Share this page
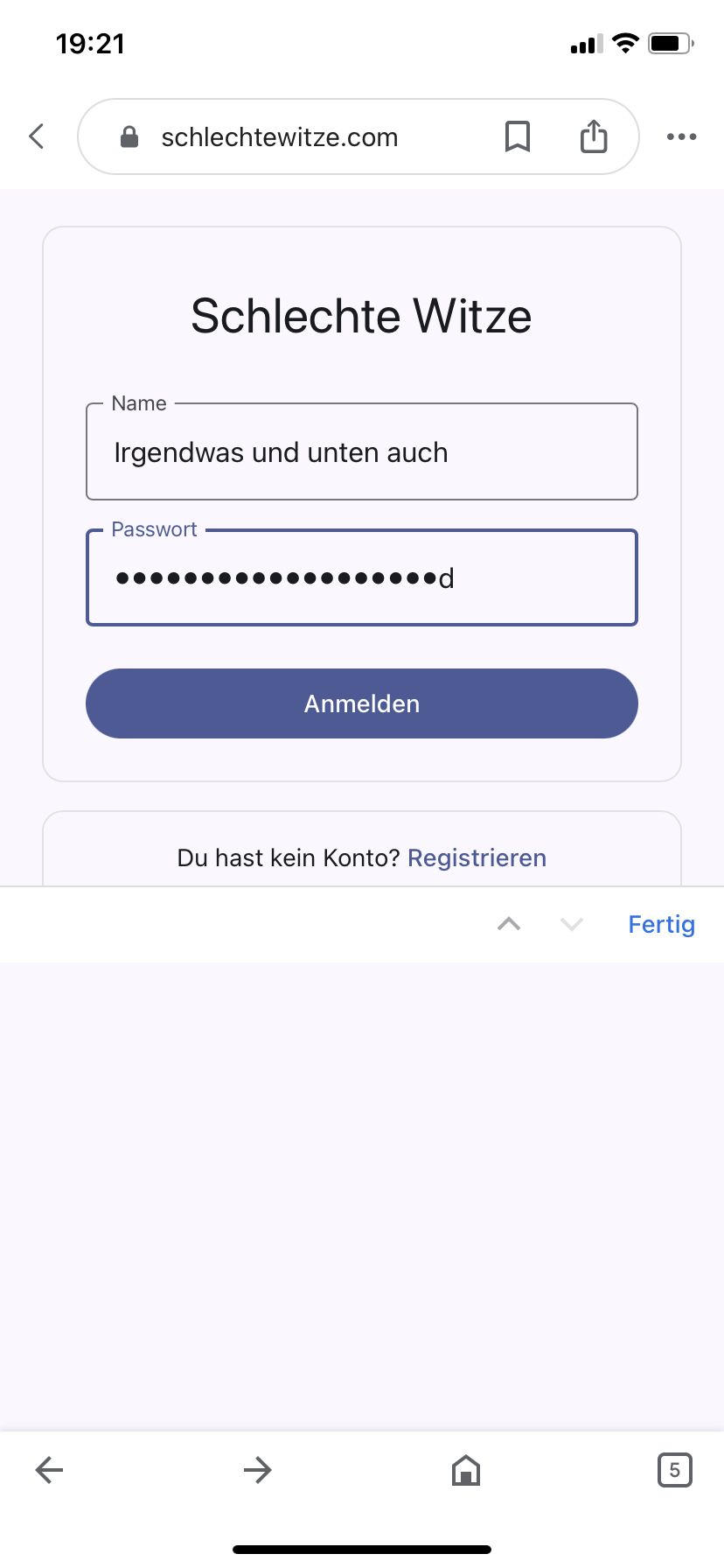 tap(594, 136)
